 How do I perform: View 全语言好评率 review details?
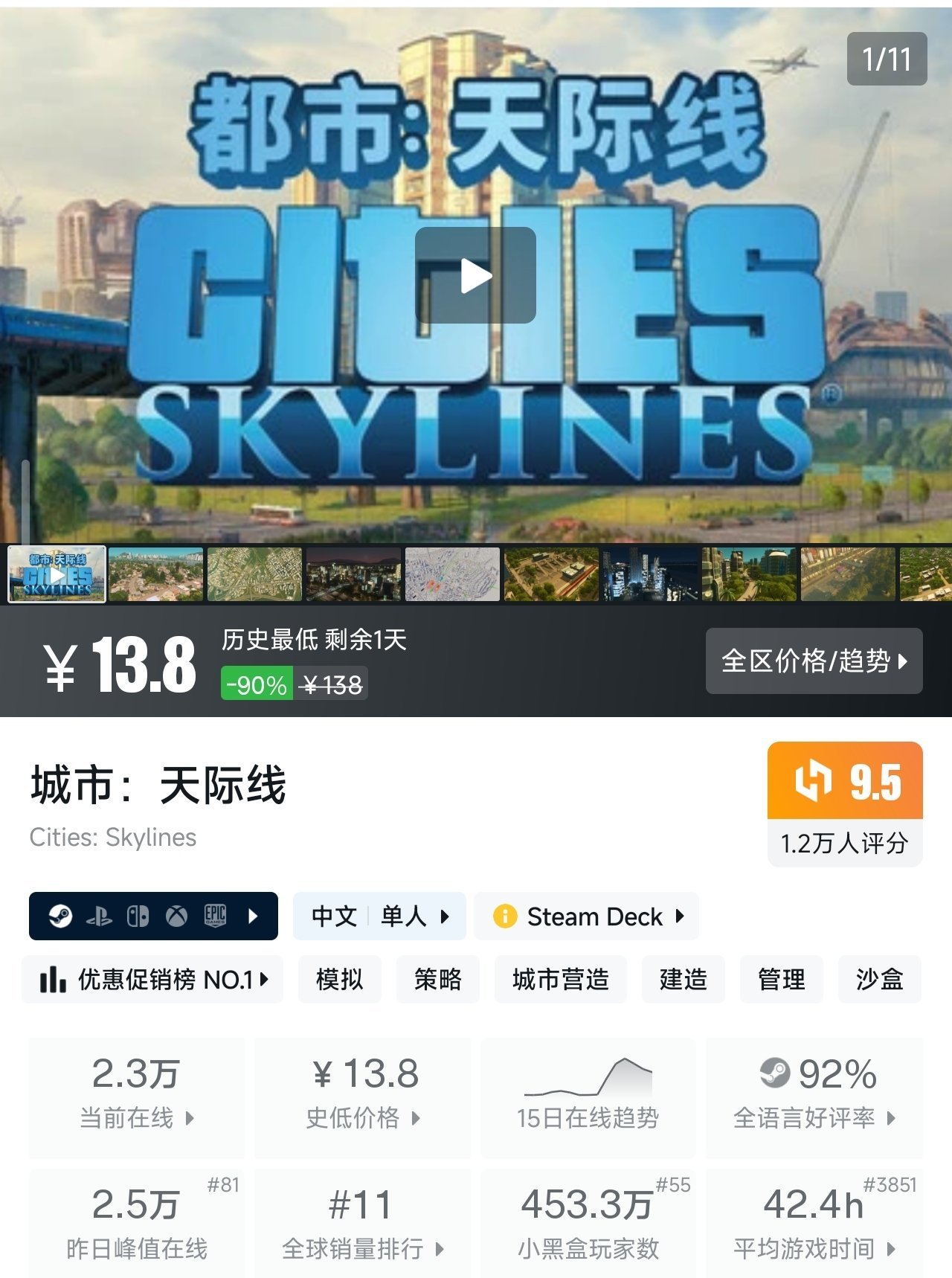click(x=814, y=1097)
